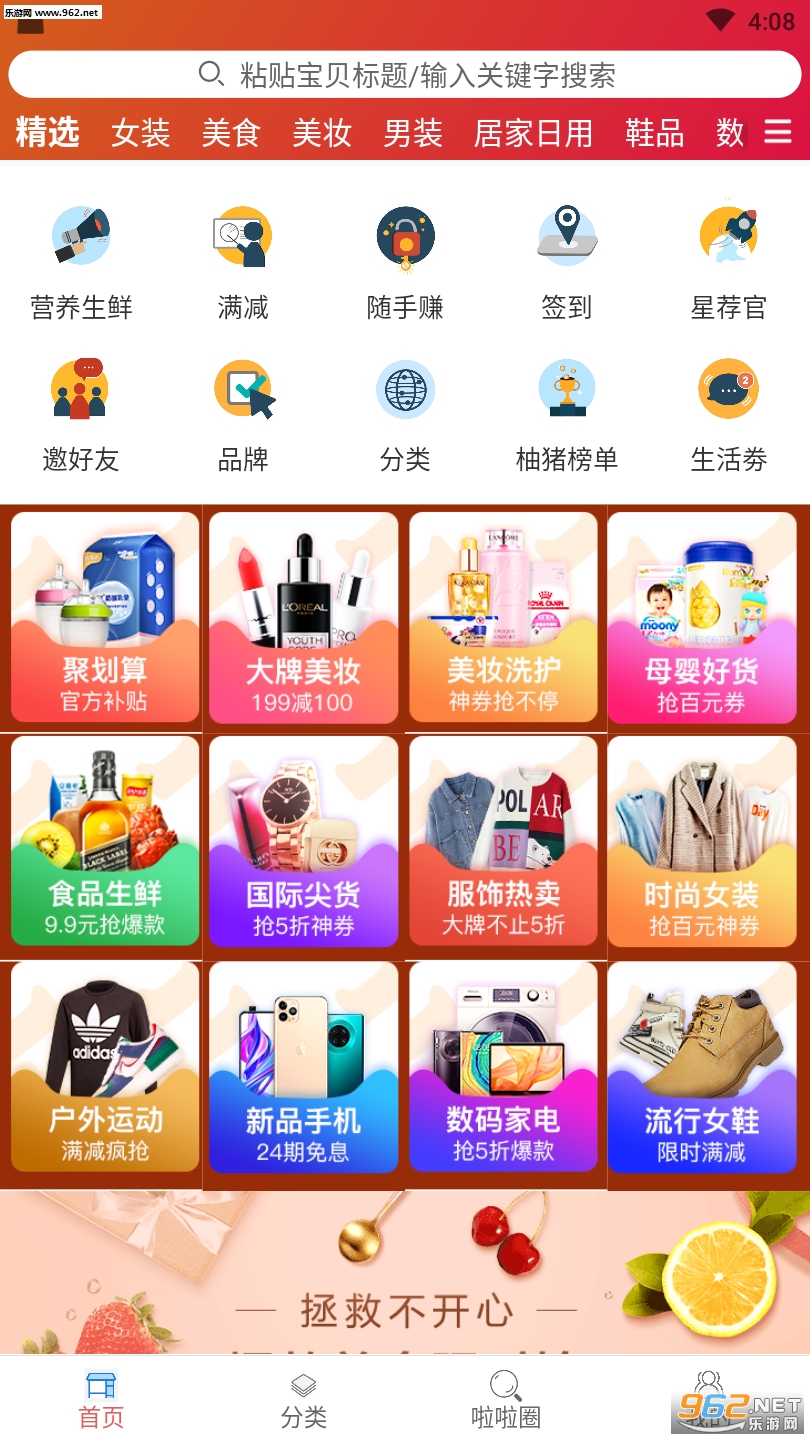Viewport: 810px width, 1440px height.
Task: Tap the search box for product keywords
Action: 405,75
